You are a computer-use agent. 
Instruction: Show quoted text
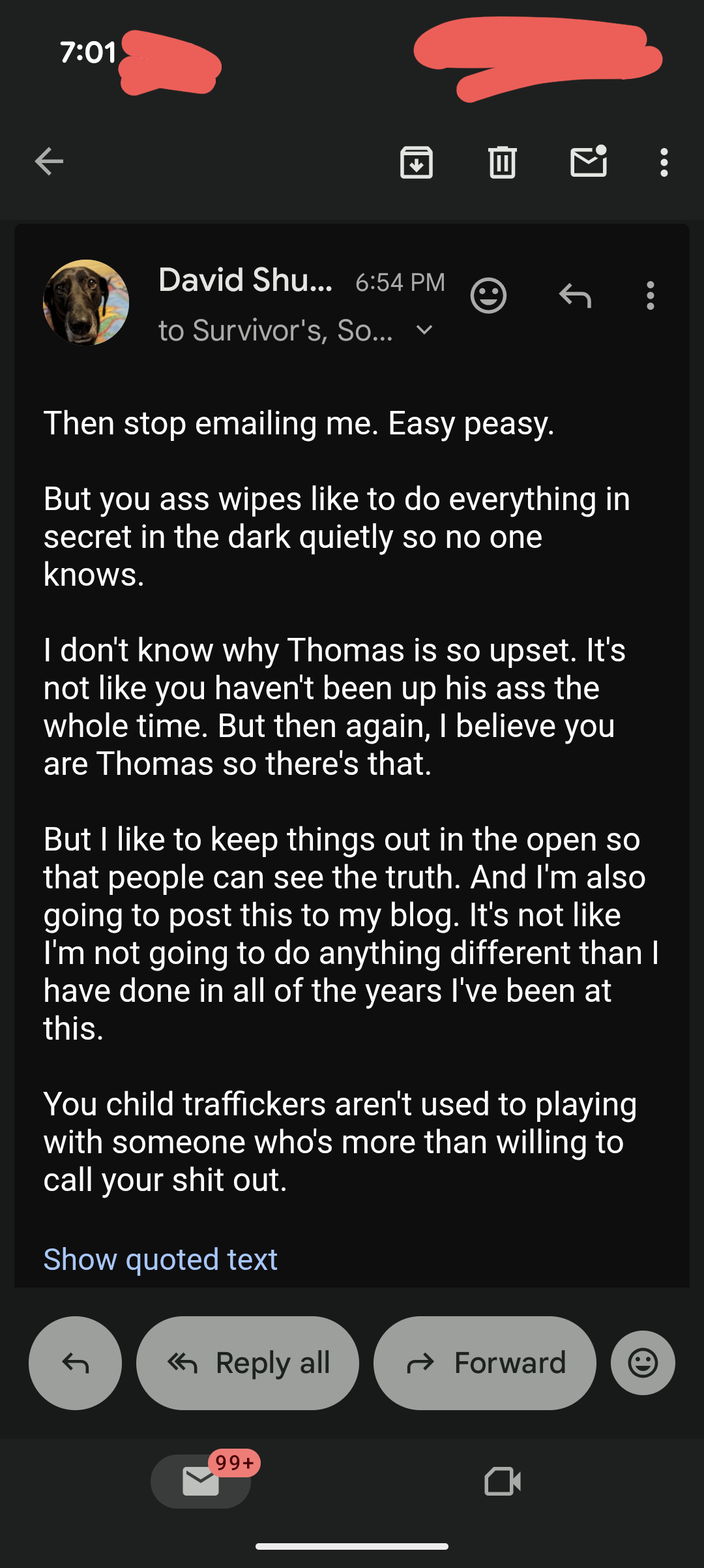tap(160, 1259)
